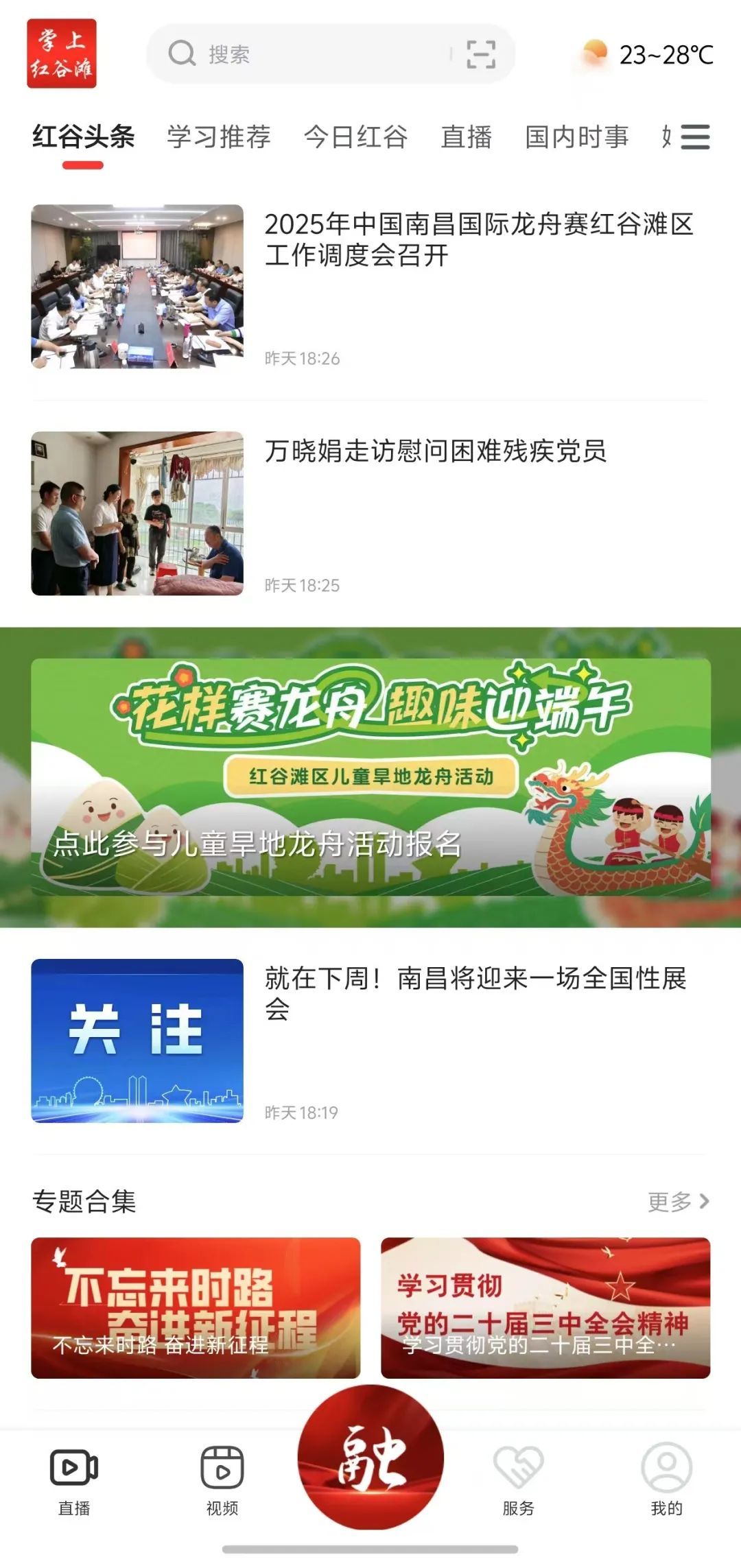View 更多 in 专题合集

point(678,1201)
